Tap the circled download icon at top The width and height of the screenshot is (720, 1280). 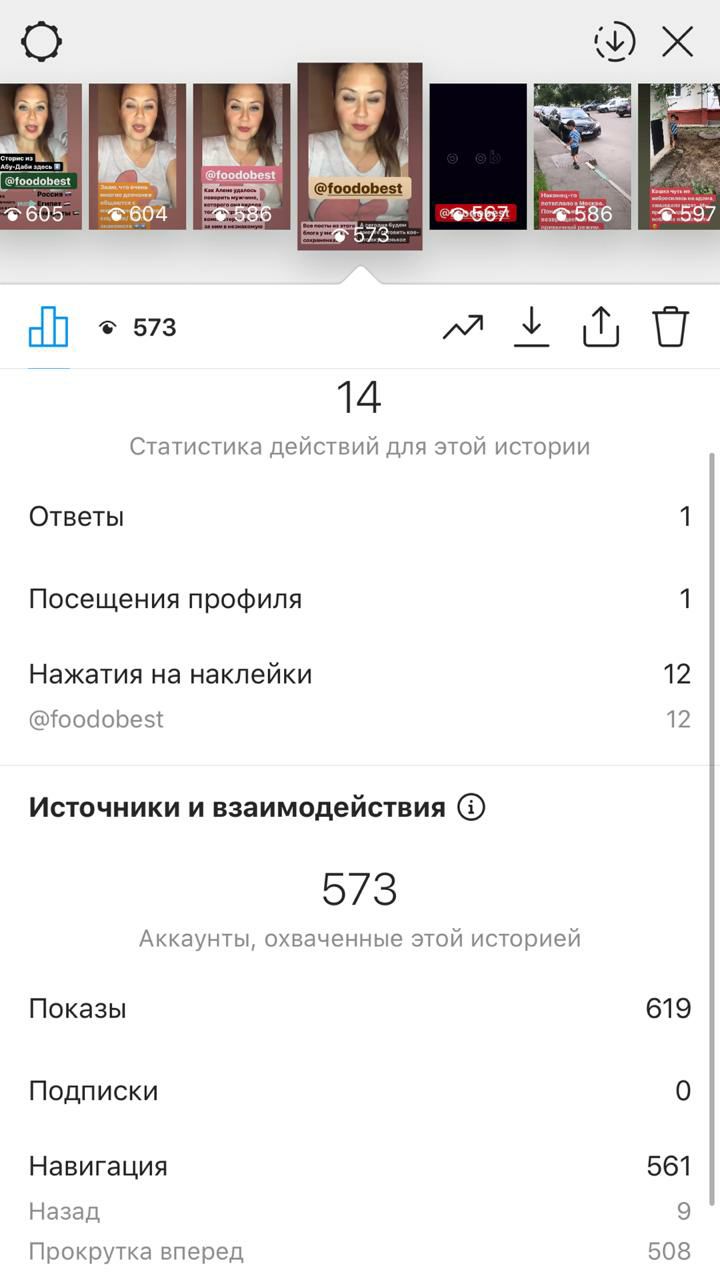[x=615, y=42]
